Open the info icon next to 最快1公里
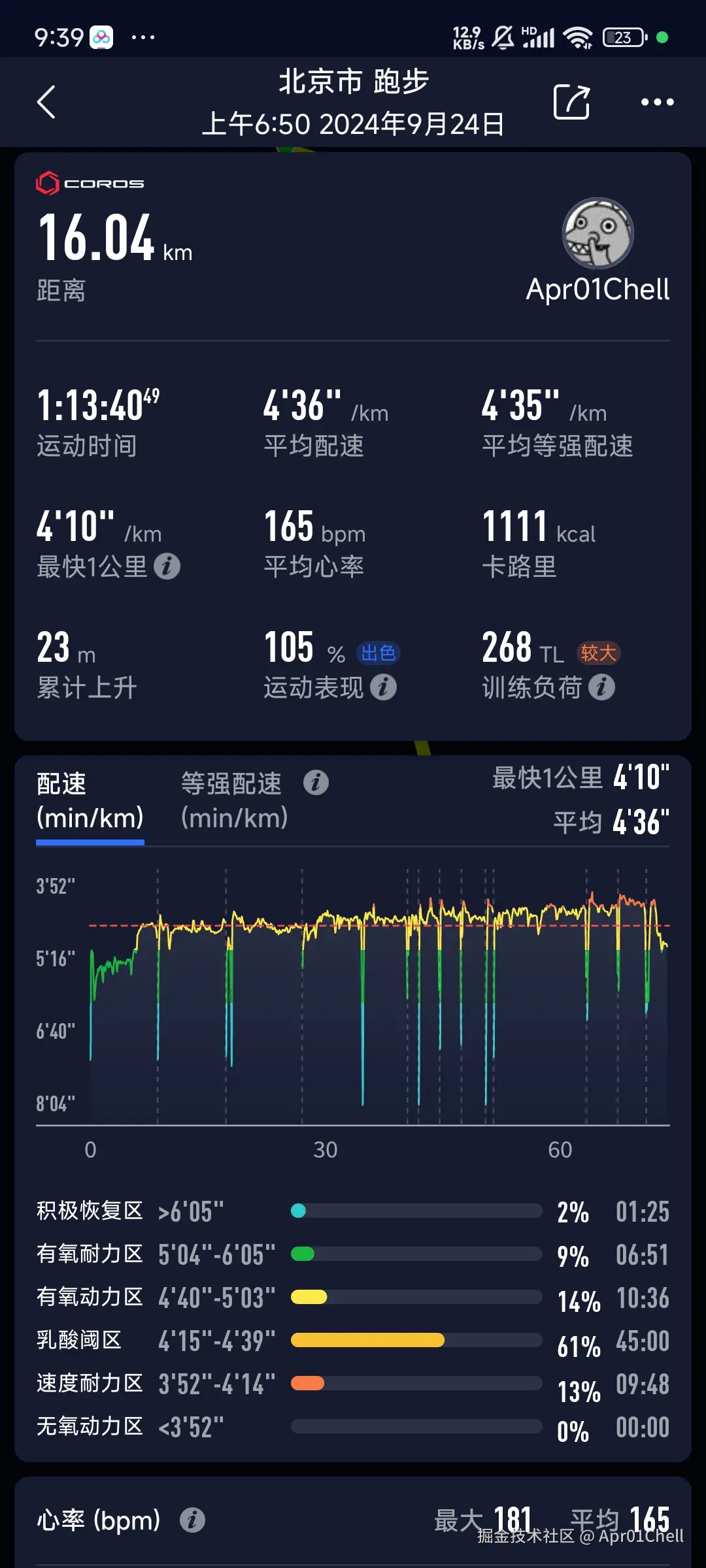The image size is (706, 1568). tap(169, 567)
